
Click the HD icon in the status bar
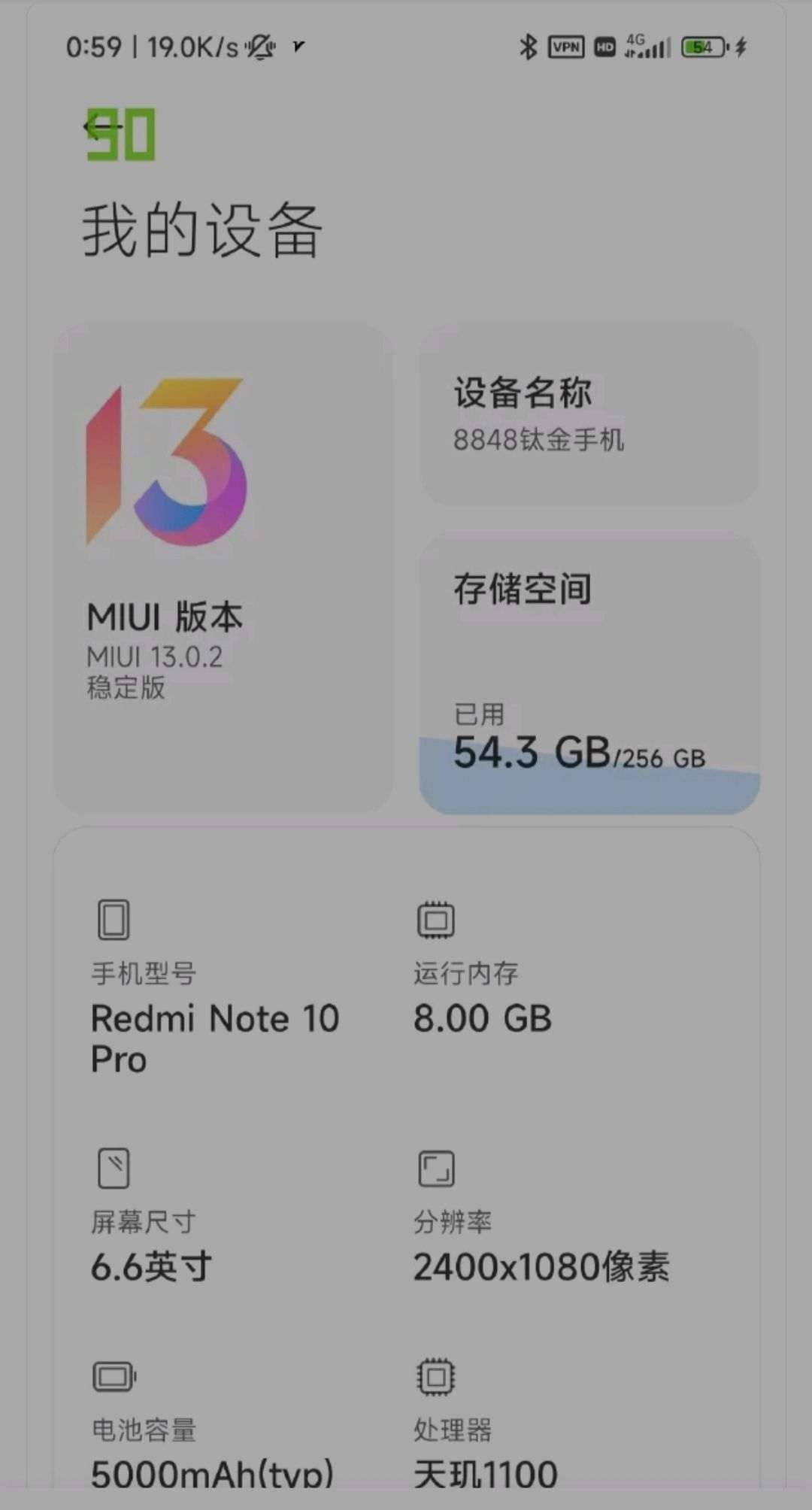click(604, 47)
